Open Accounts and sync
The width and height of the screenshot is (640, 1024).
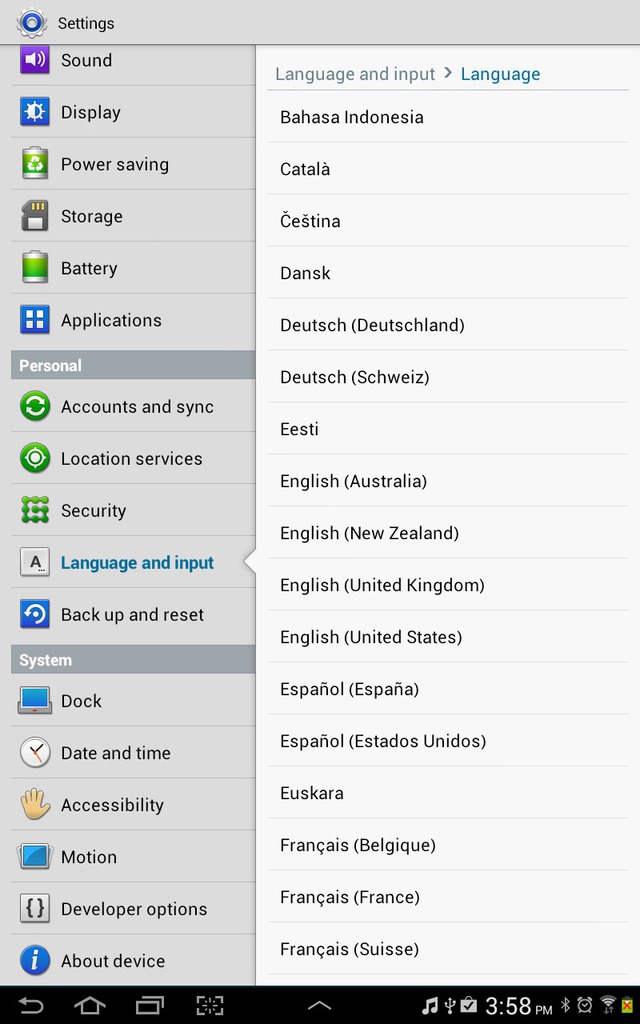(x=133, y=406)
